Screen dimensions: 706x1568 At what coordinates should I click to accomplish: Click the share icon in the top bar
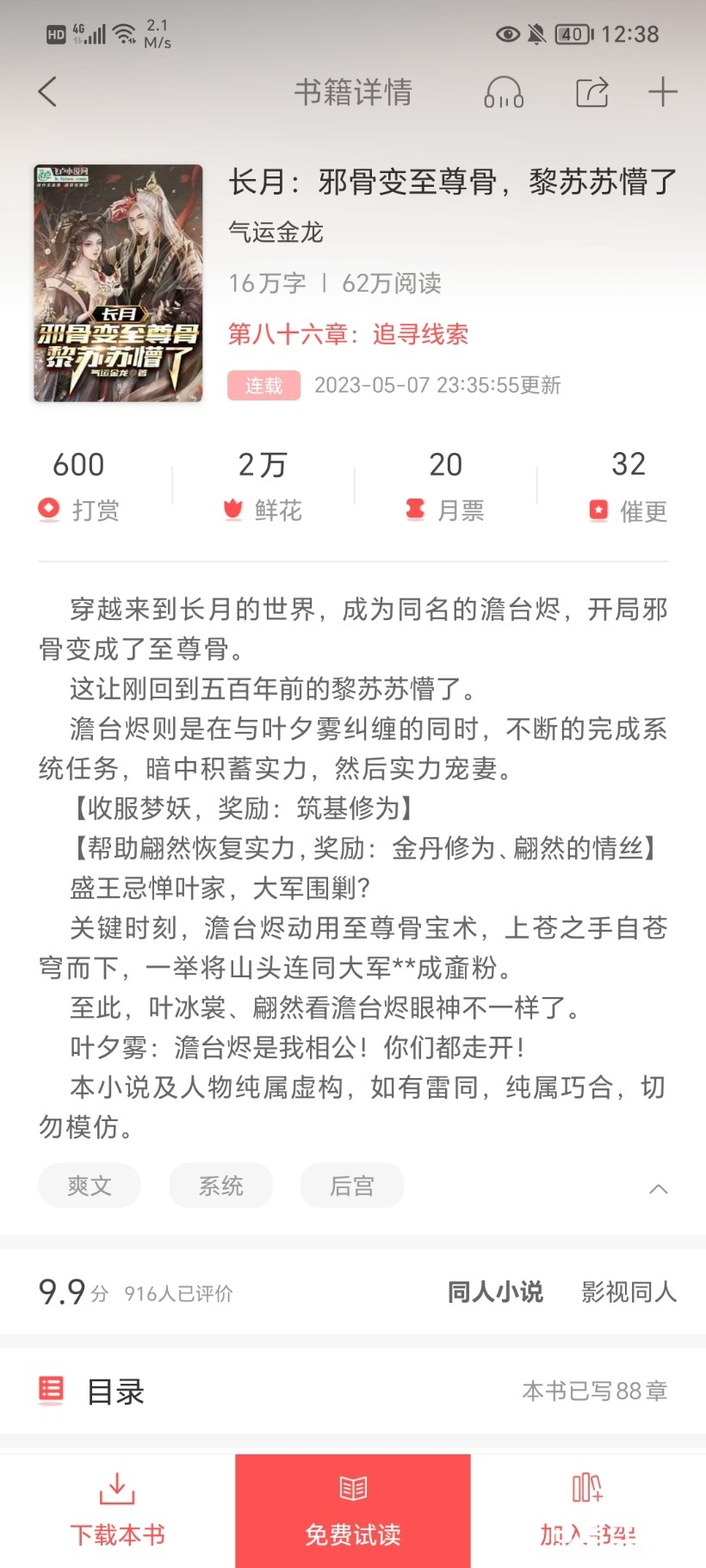(591, 91)
